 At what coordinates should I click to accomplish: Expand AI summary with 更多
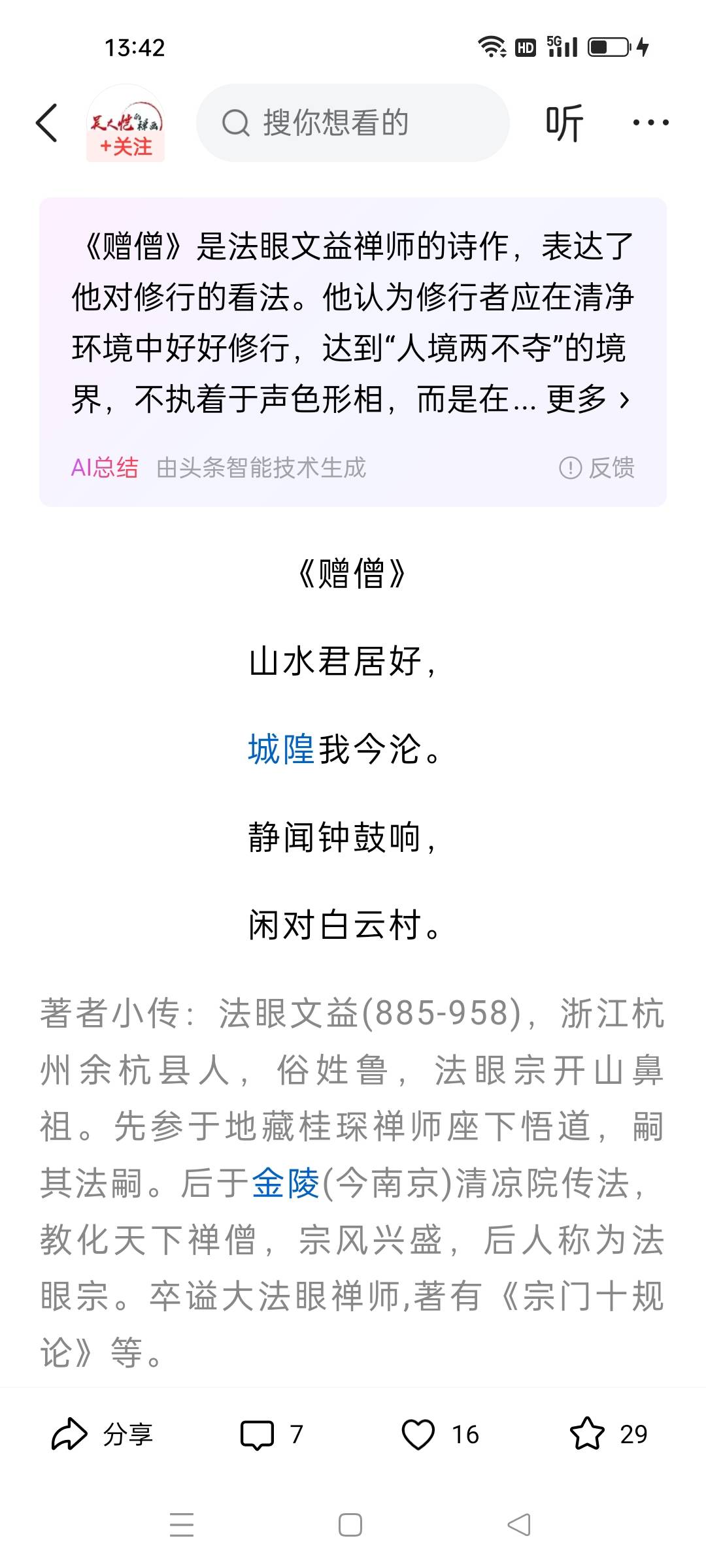tap(587, 399)
